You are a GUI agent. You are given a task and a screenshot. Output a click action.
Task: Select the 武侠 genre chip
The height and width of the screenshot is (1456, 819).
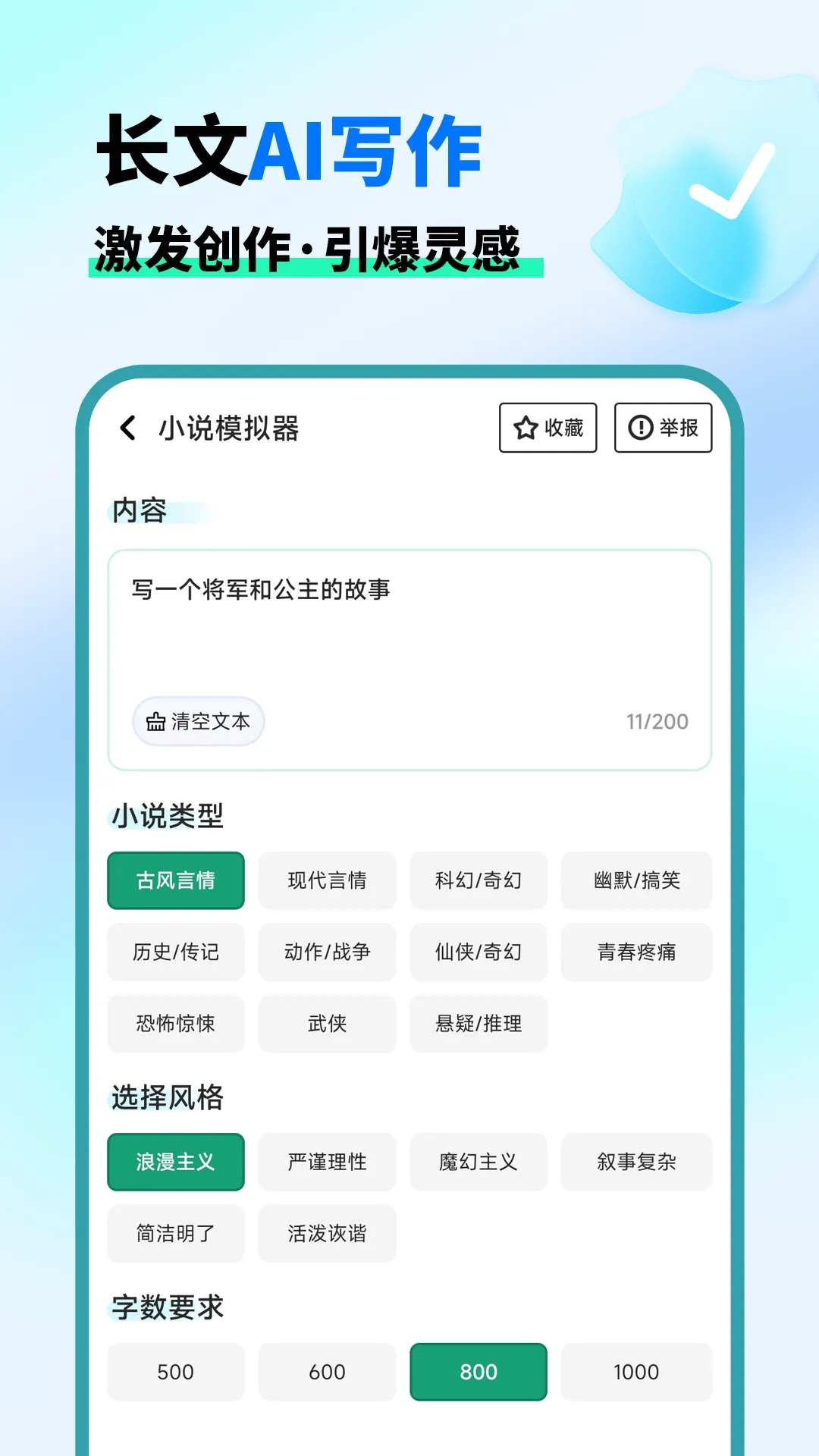tap(327, 1024)
